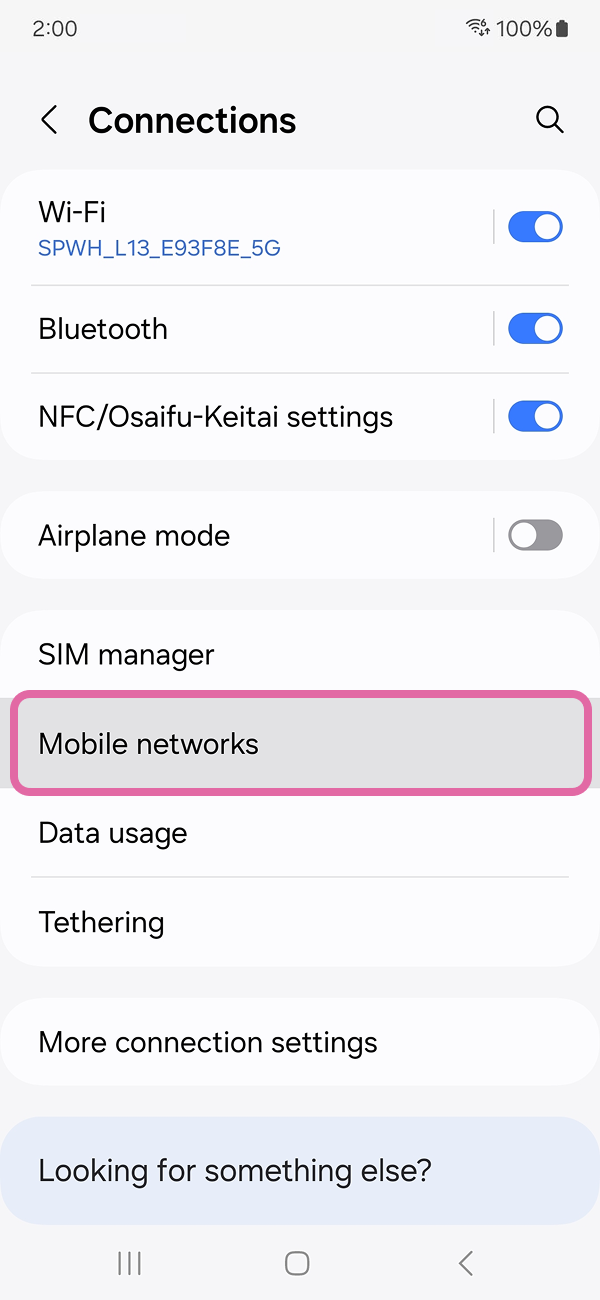Open Wi-Fi settings row

250,227
